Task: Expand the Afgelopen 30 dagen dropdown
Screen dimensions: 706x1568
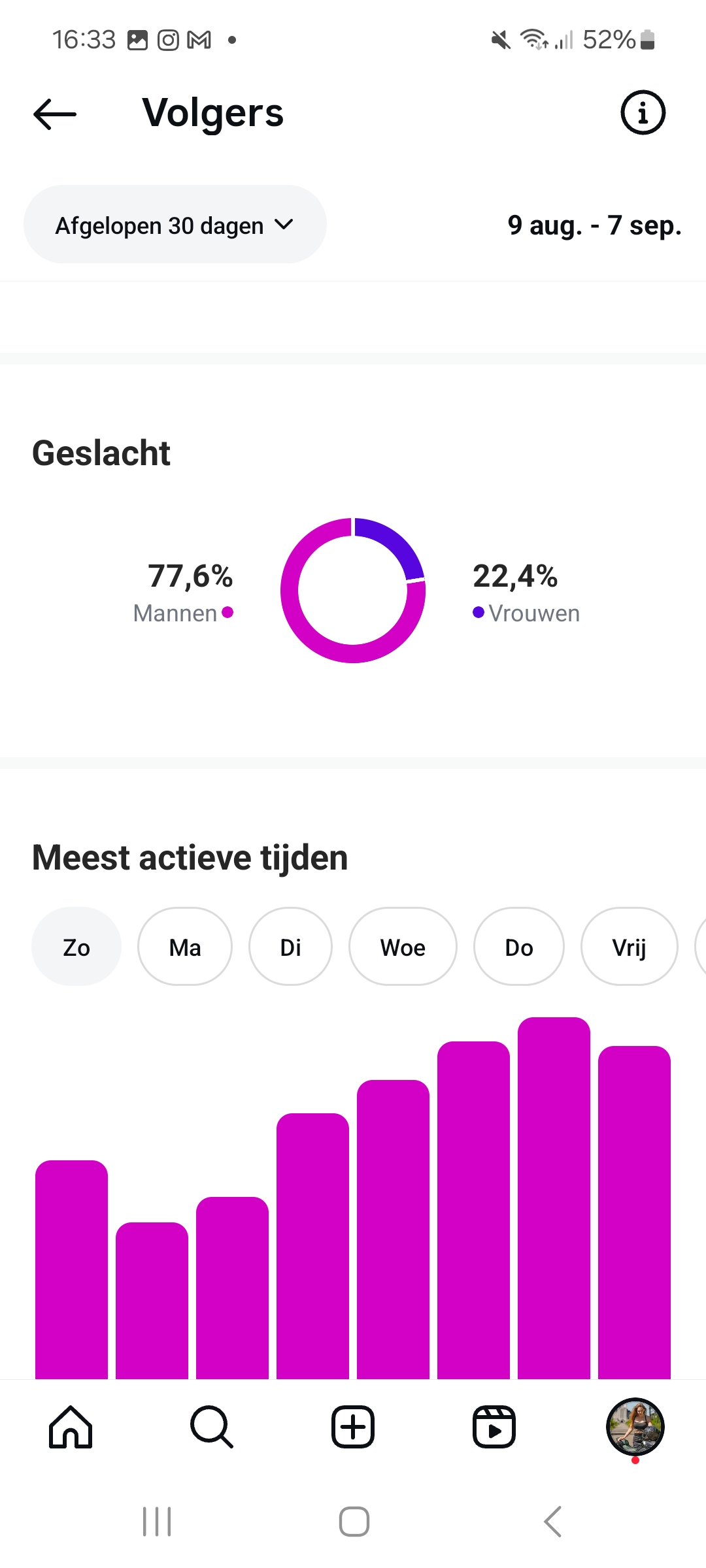Action: 175,225
